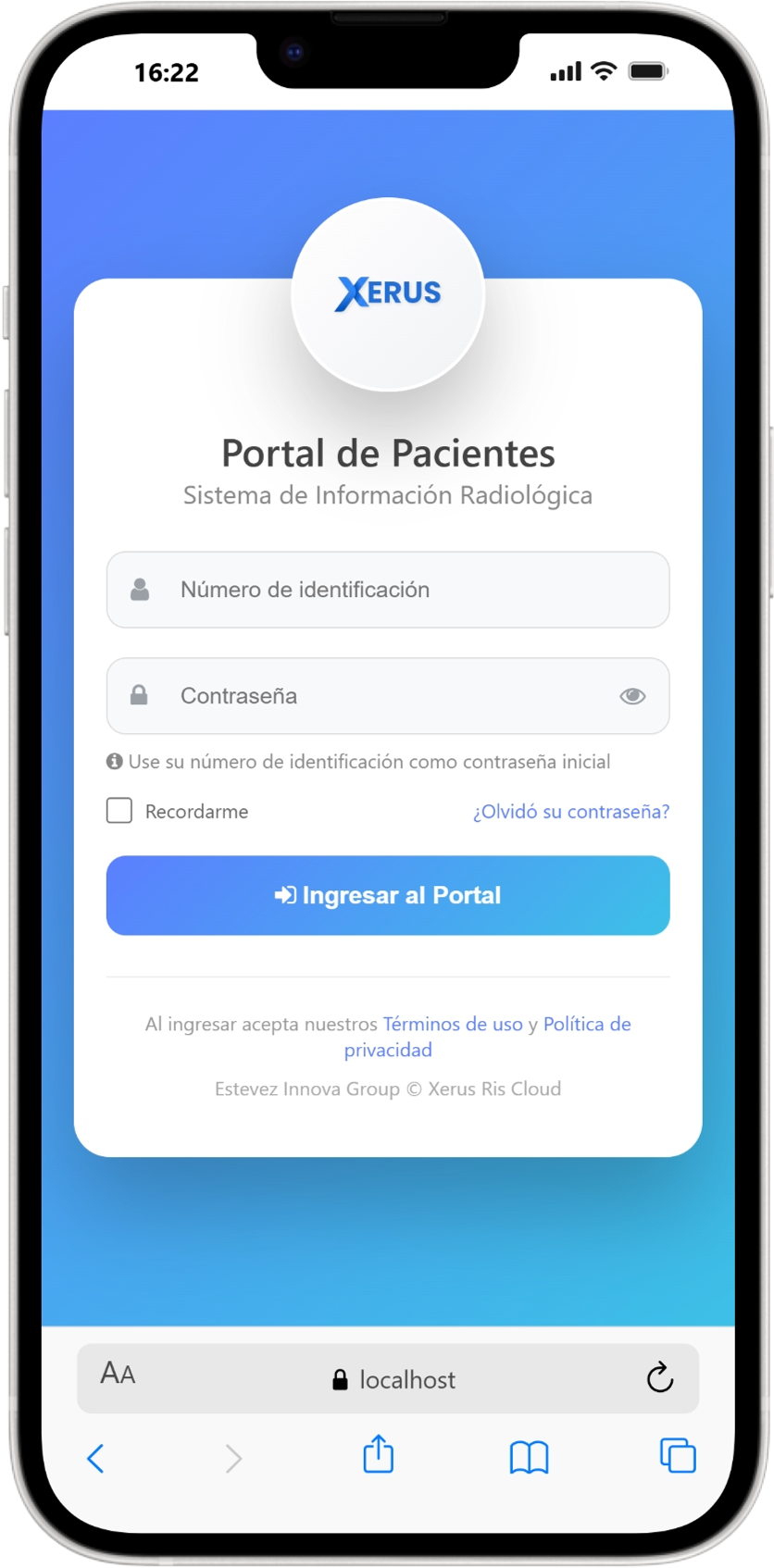774x1568 pixels.
Task: Tap the localhost address bar
Action: [393, 1380]
